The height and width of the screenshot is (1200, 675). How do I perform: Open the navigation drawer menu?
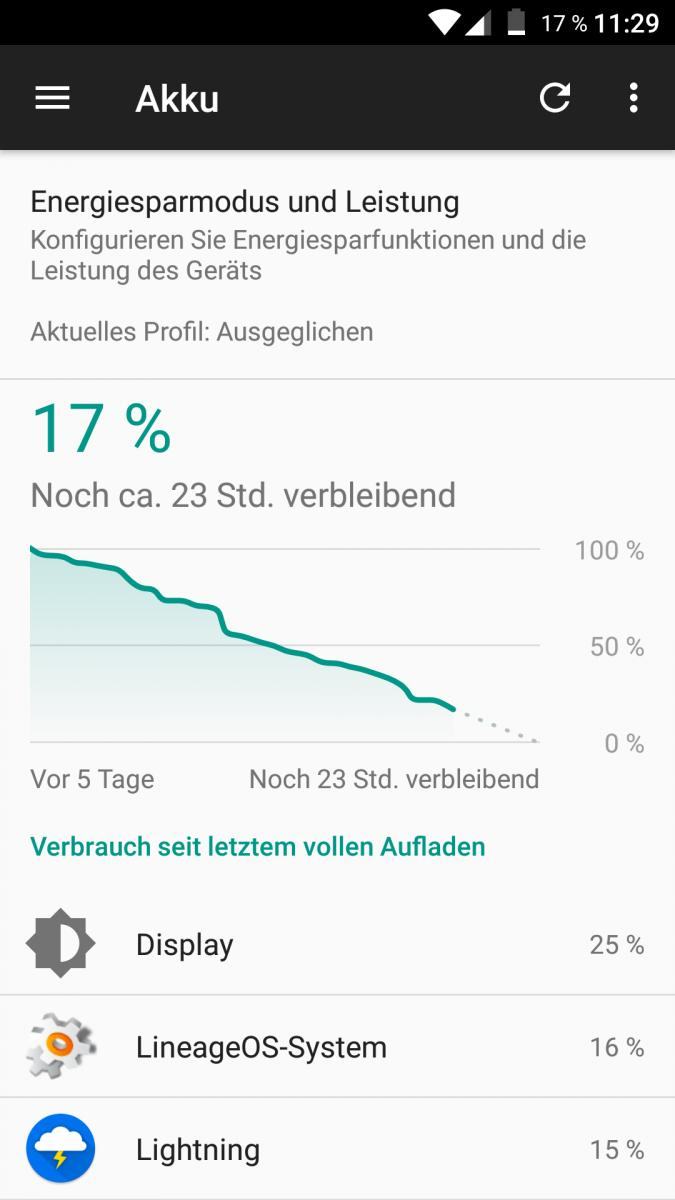click(52, 98)
